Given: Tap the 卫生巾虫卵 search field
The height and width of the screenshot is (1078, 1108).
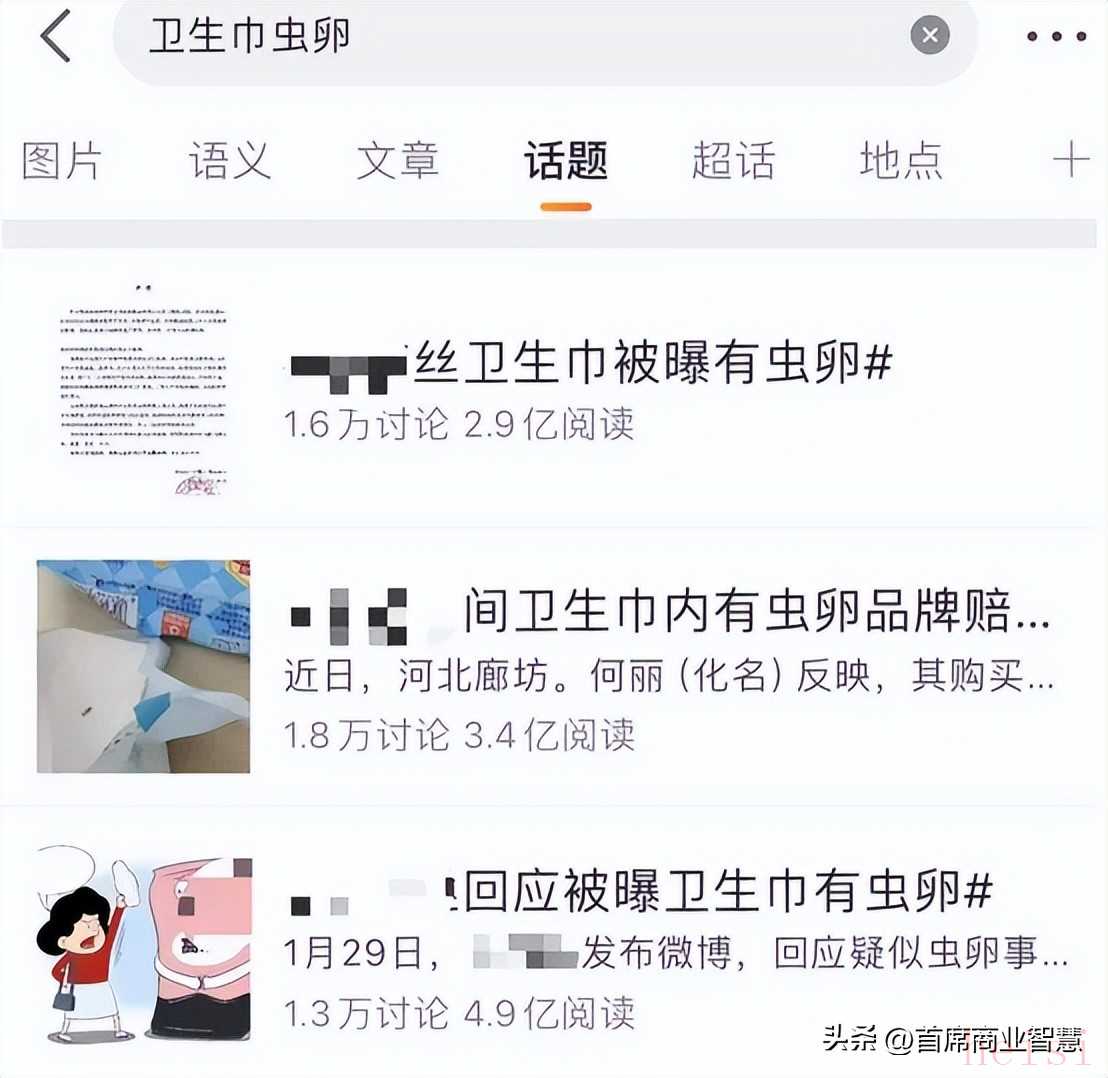Looking at the screenshot, I should pyautogui.click(x=500, y=37).
